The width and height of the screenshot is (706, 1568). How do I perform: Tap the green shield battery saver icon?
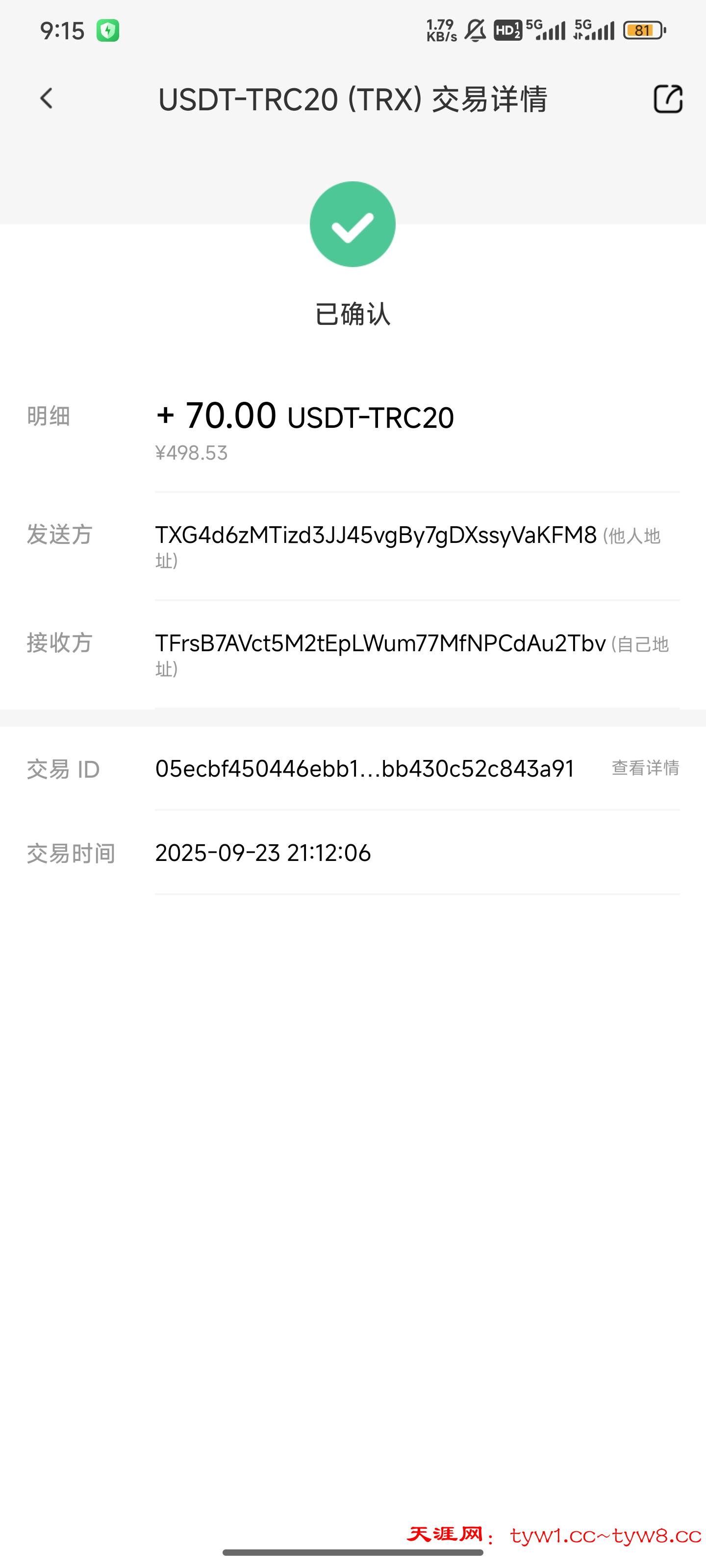point(108,29)
